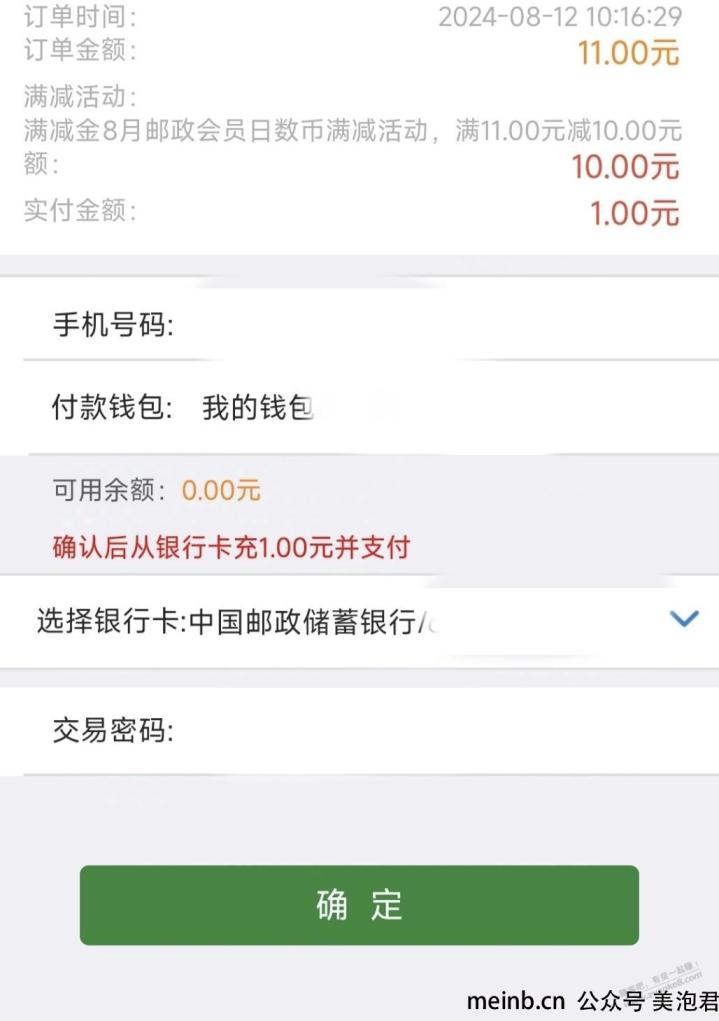The width and height of the screenshot is (719, 1021).
Task: Tap the green 确定 confirm button
Action: pos(359,904)
